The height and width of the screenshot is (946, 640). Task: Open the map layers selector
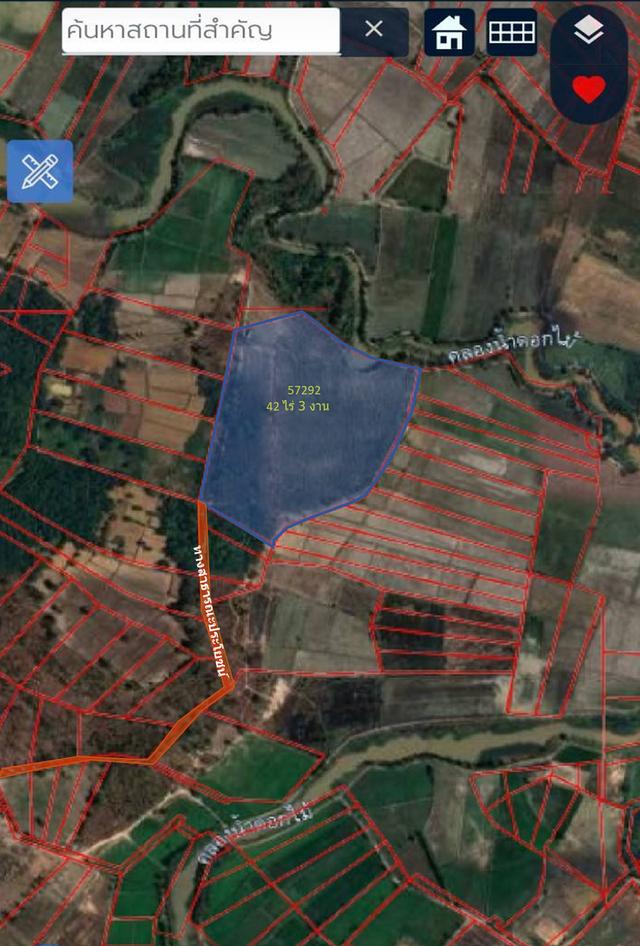tap(589, 33)
